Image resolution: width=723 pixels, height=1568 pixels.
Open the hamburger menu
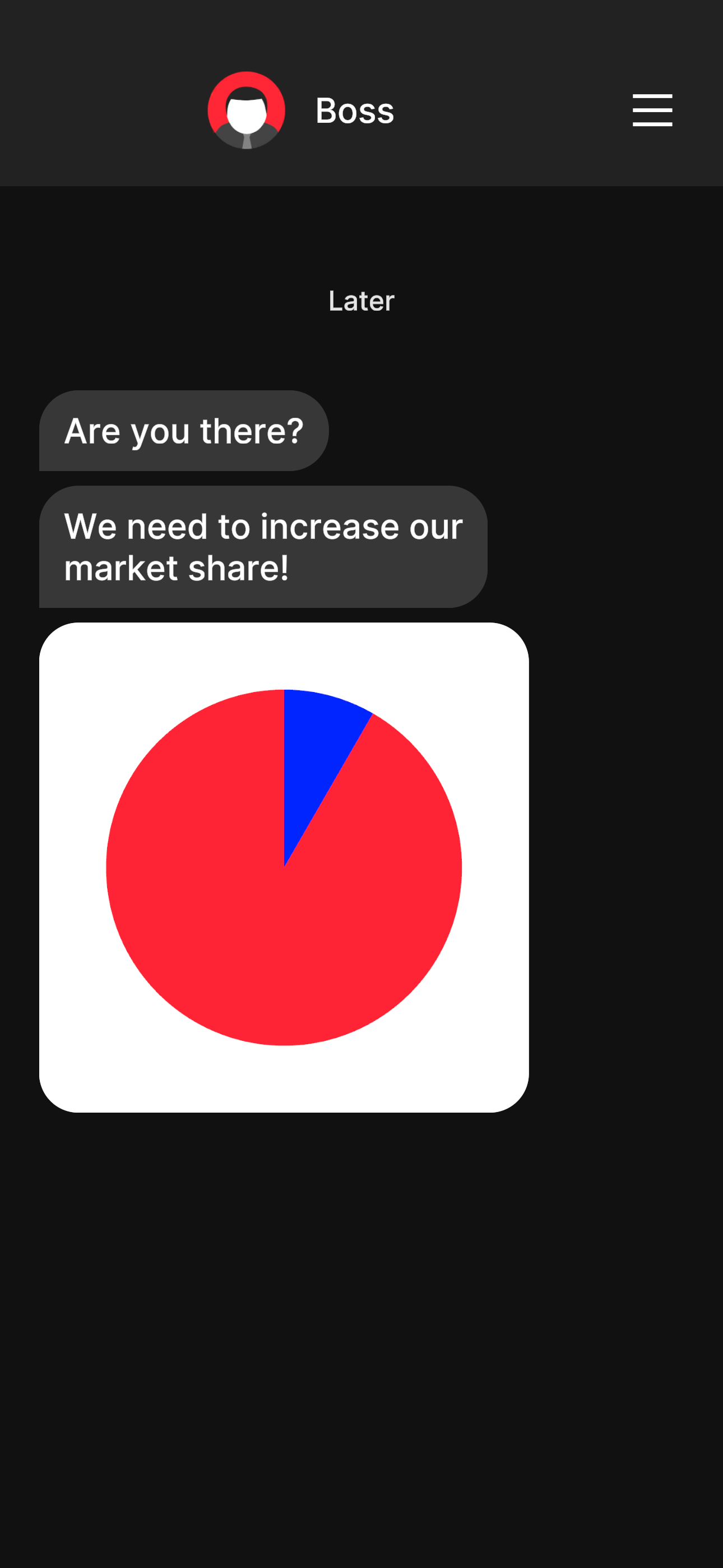[652, 110]
